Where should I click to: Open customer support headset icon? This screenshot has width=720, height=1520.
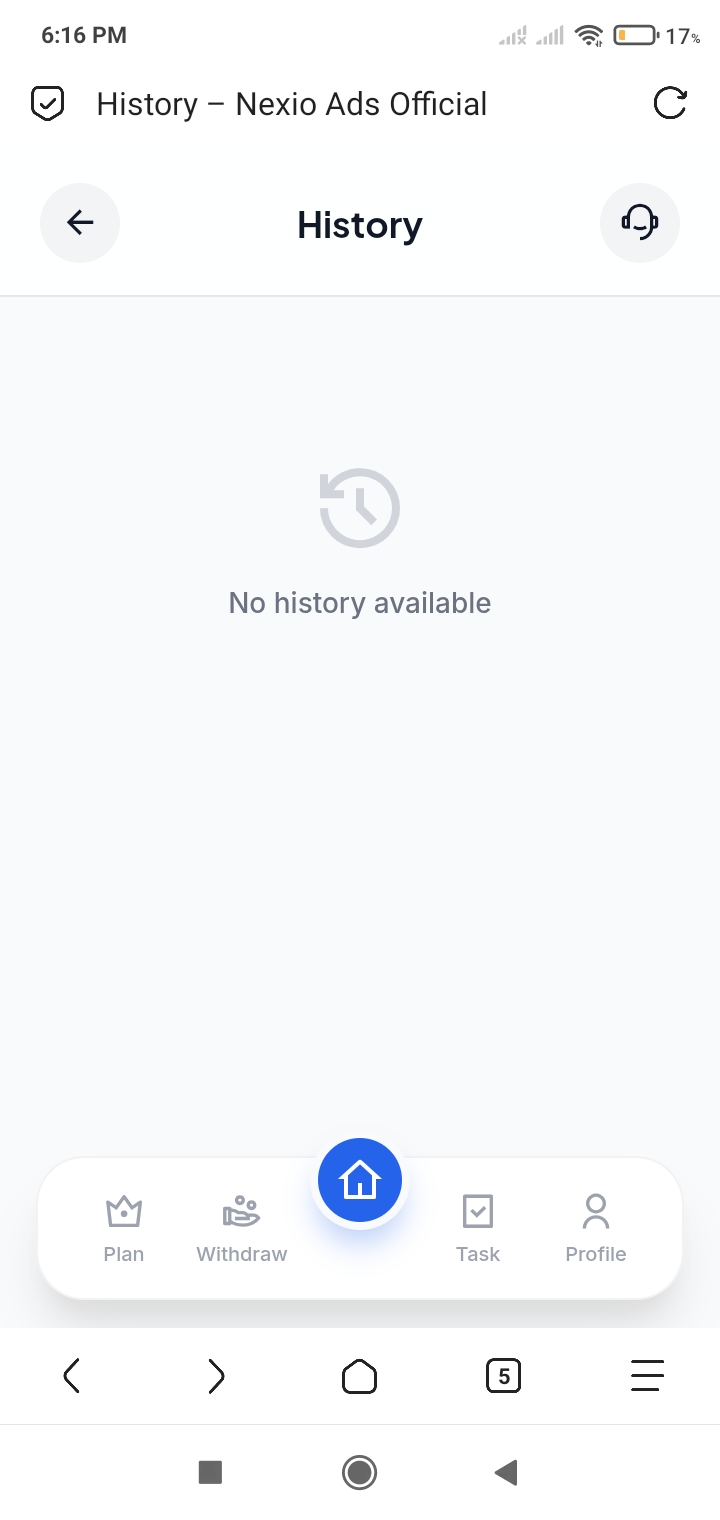coord(640,223)
